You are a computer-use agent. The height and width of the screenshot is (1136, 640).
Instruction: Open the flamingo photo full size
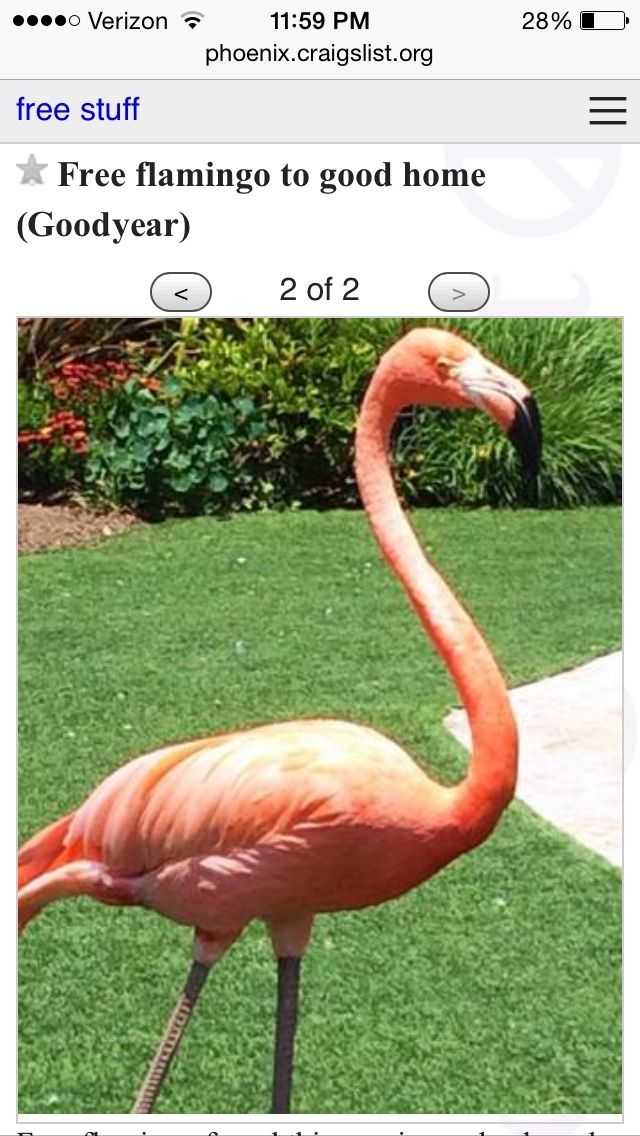pyautogui.click(x=320, y=715)
